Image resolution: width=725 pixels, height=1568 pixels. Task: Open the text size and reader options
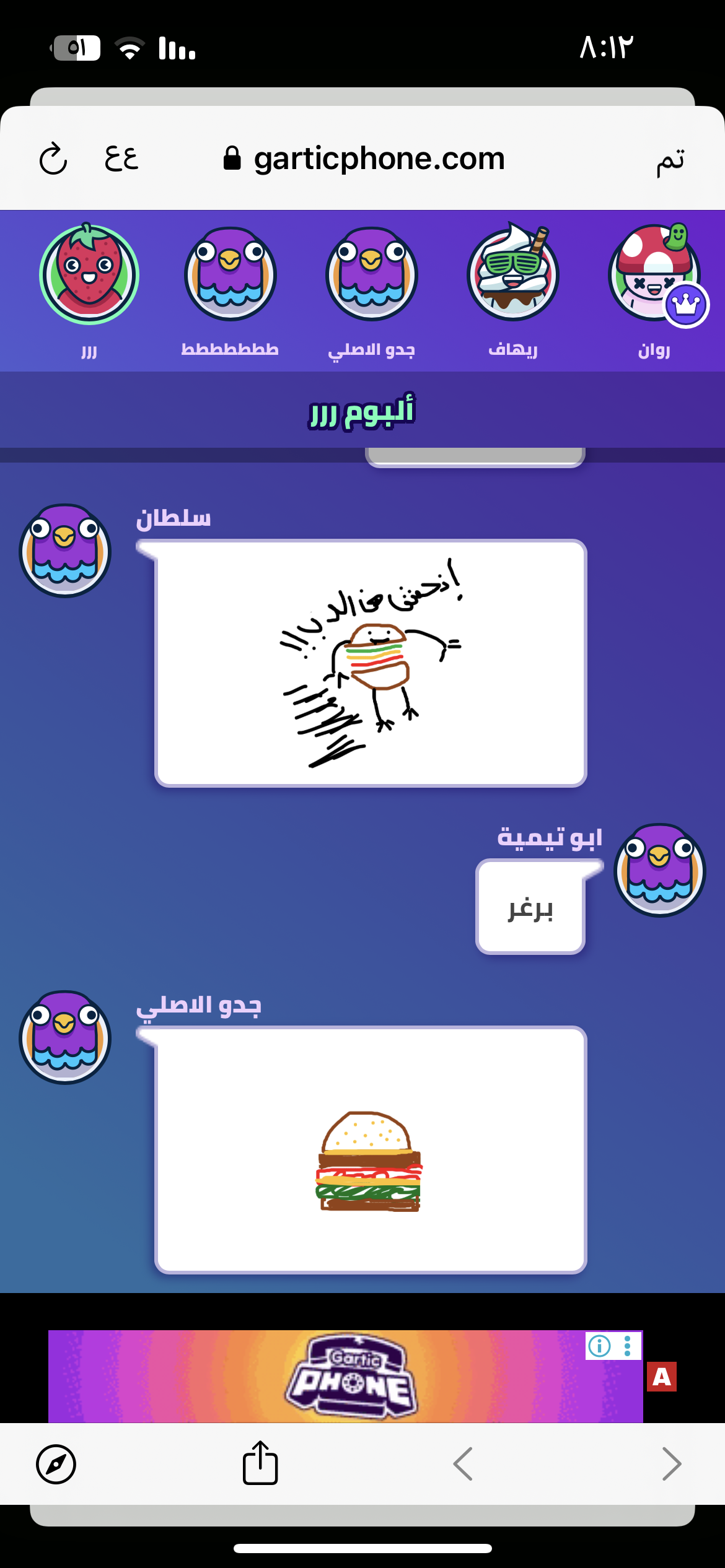point(121,159)
